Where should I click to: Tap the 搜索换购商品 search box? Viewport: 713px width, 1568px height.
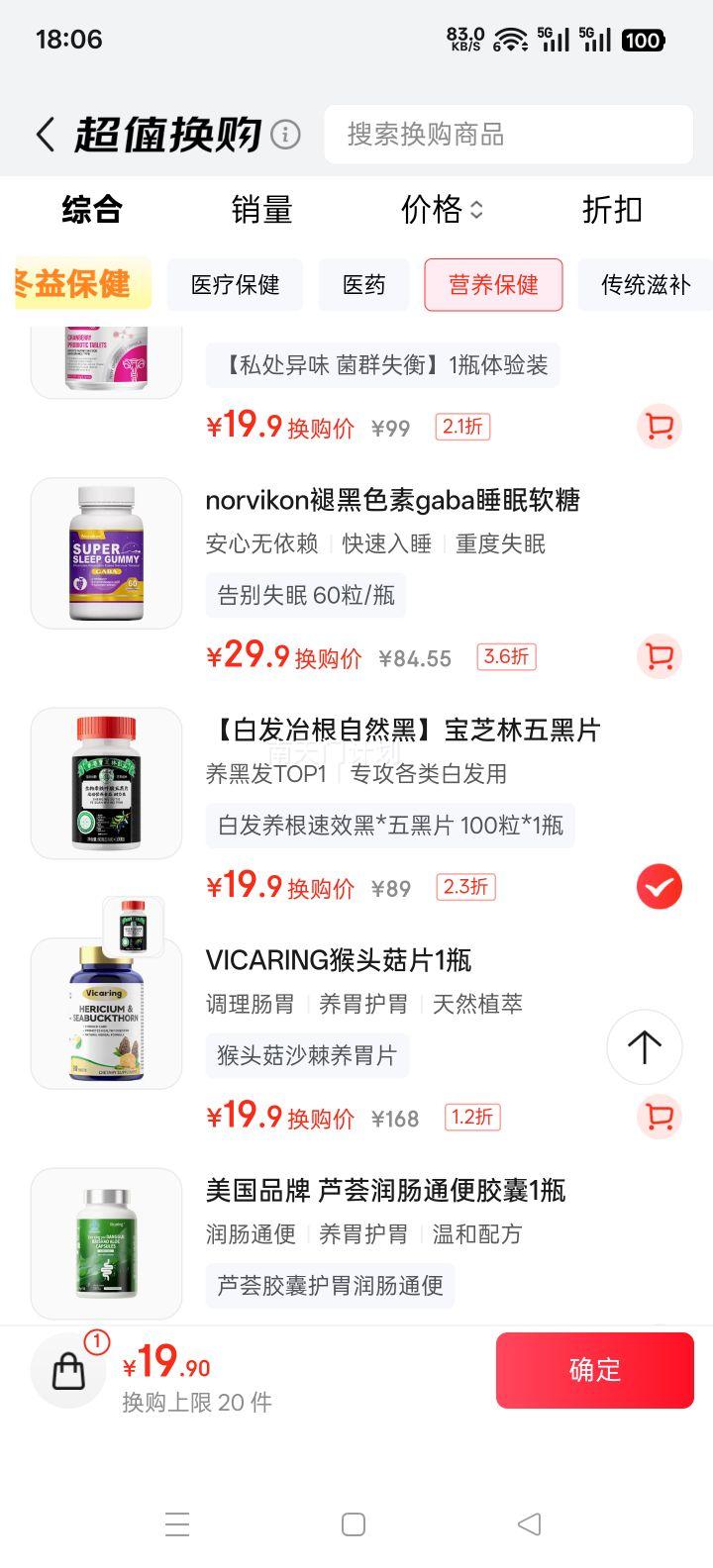point(508,135)
